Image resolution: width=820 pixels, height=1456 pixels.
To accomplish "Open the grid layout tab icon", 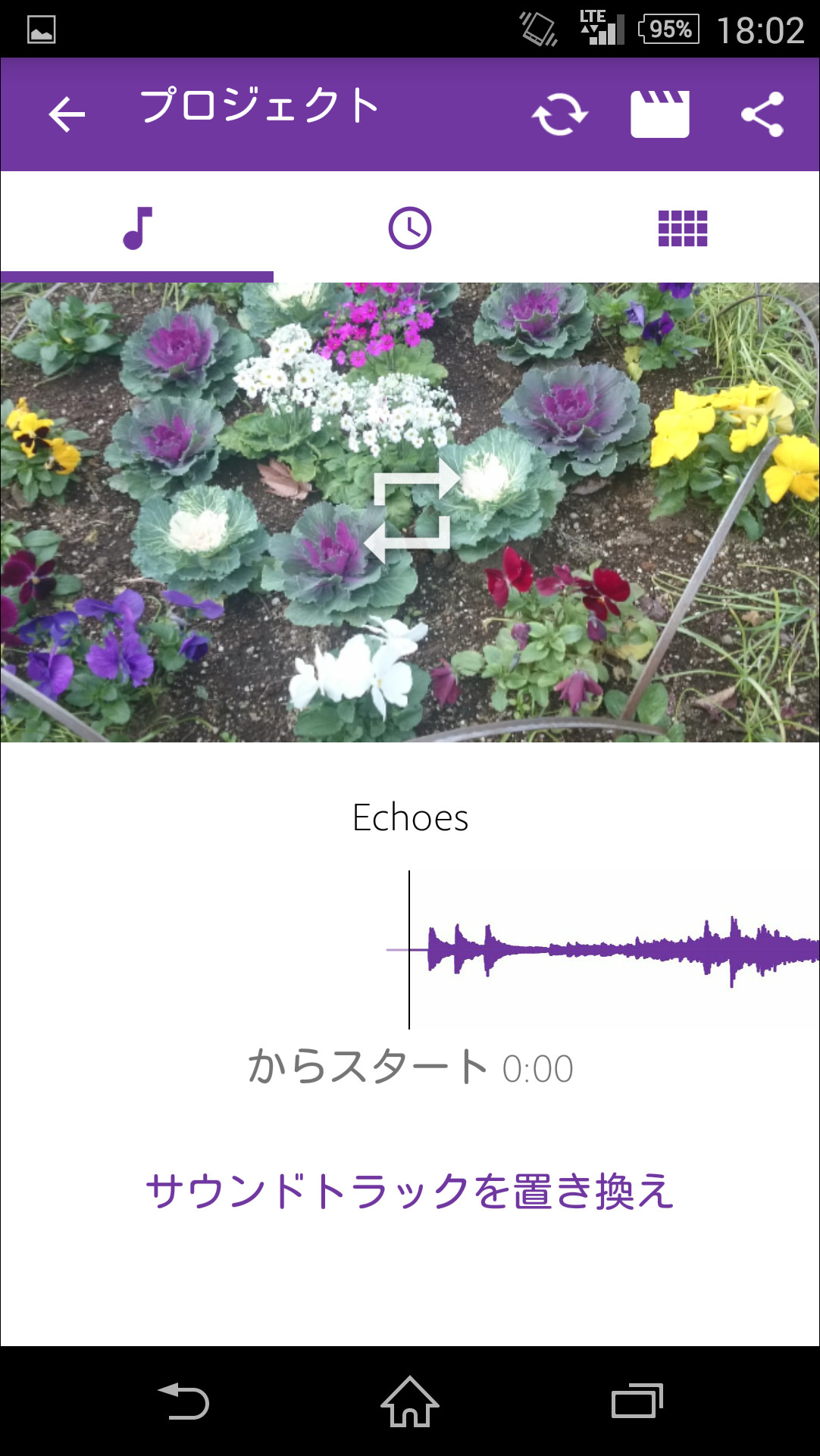I will click(683, 228).
